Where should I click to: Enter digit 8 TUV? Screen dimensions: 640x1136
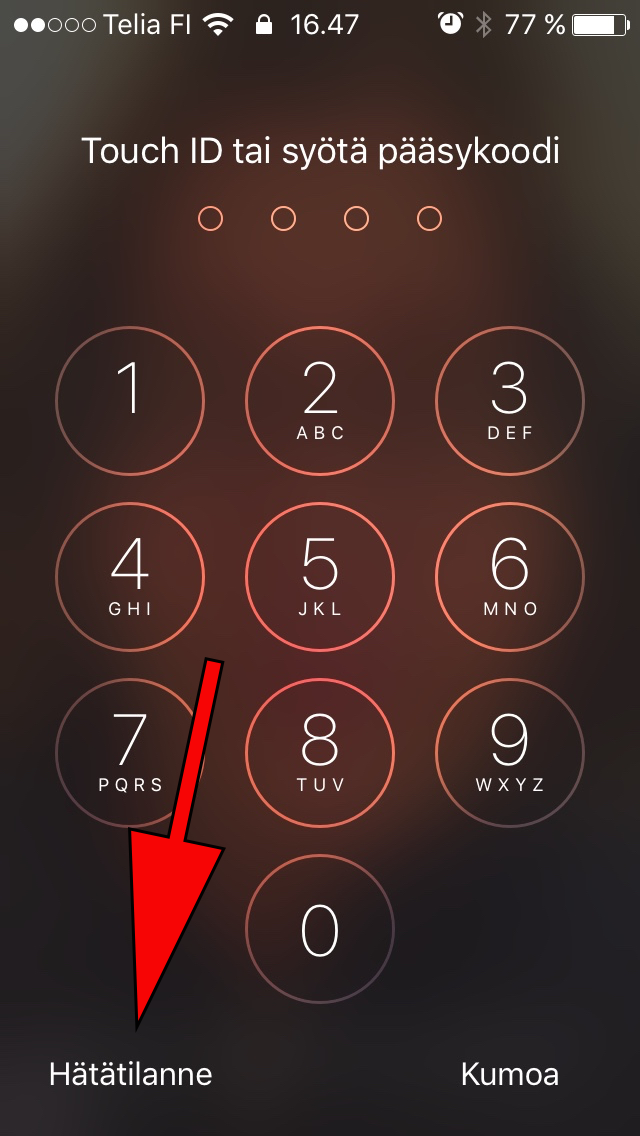click(x=320, y=752)
